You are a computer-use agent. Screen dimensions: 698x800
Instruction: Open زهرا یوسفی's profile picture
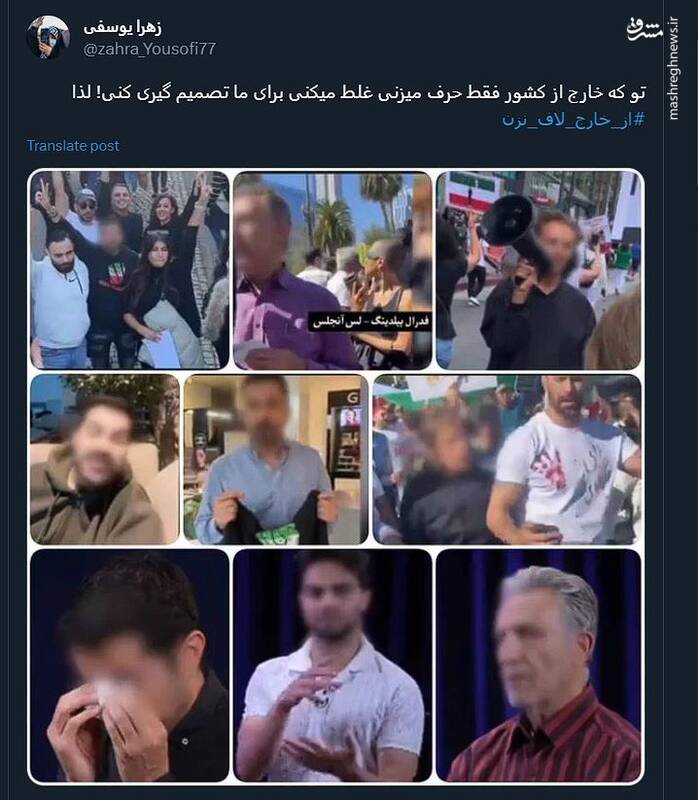(x=47, y=37)
